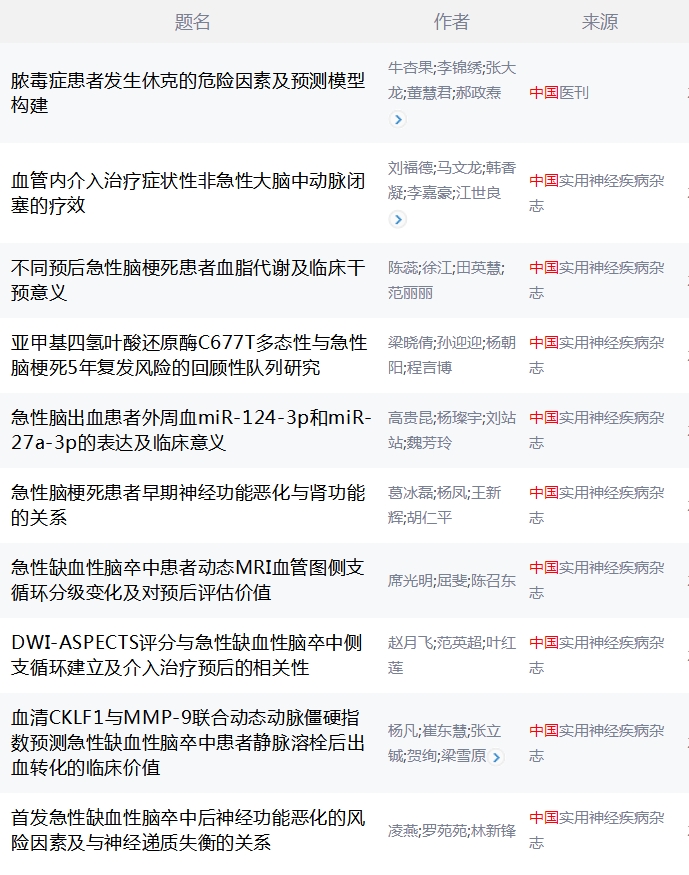Viewport: 689px width, 875px height.
Task: Open author 牛杏果's page
Action: coord(411,68)
